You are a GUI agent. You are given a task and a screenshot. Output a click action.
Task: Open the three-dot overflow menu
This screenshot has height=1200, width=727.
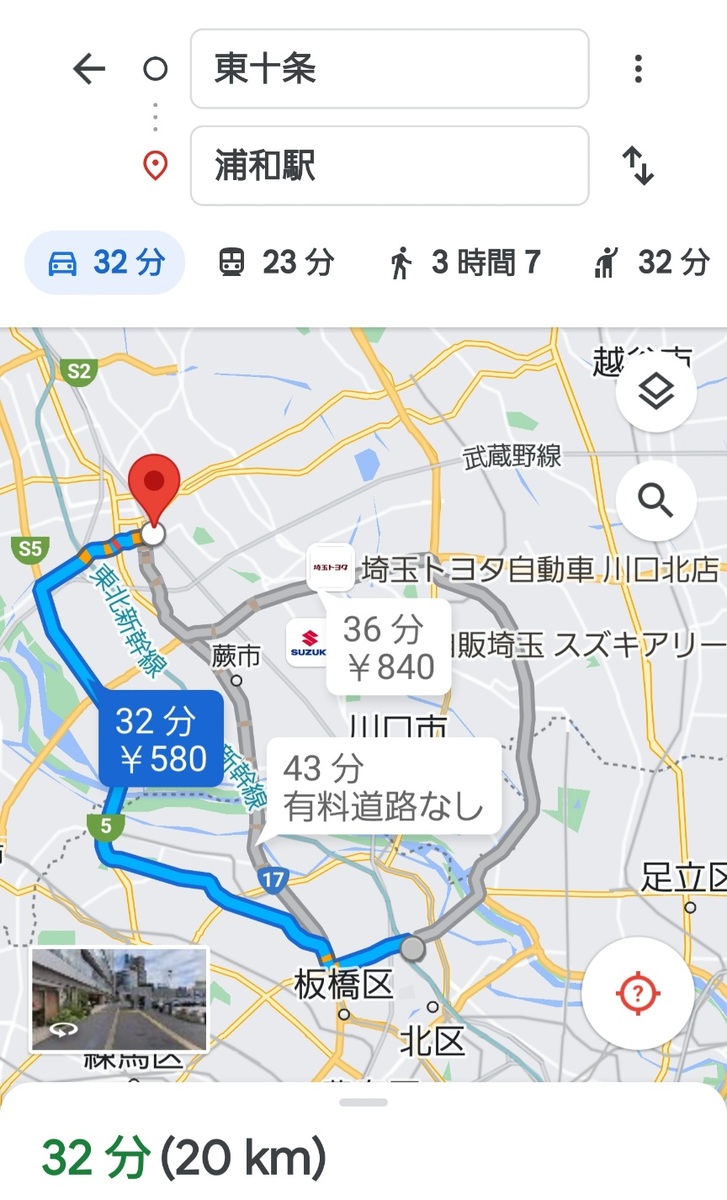[x=638, y=69]
